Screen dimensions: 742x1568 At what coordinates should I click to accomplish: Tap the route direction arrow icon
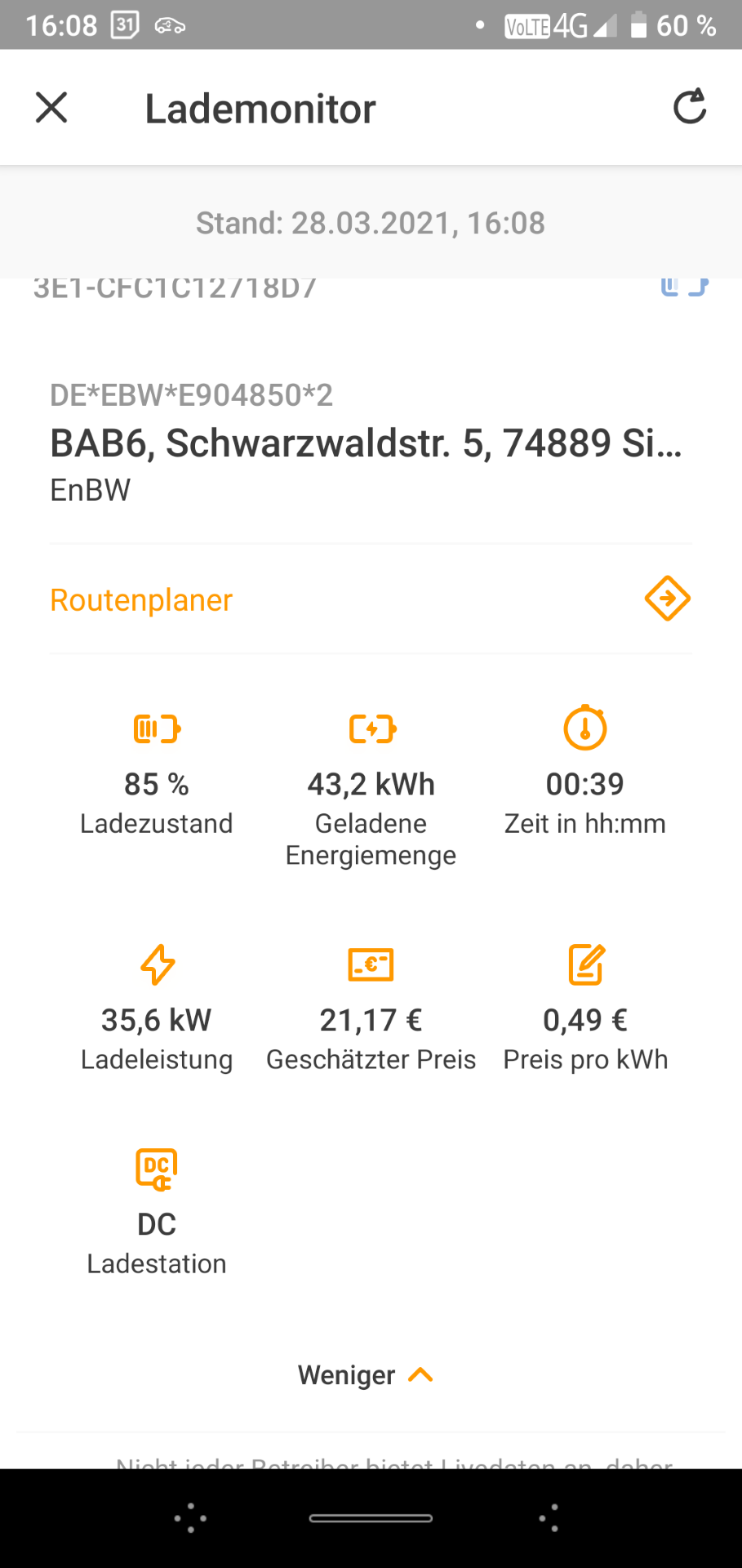668,599
